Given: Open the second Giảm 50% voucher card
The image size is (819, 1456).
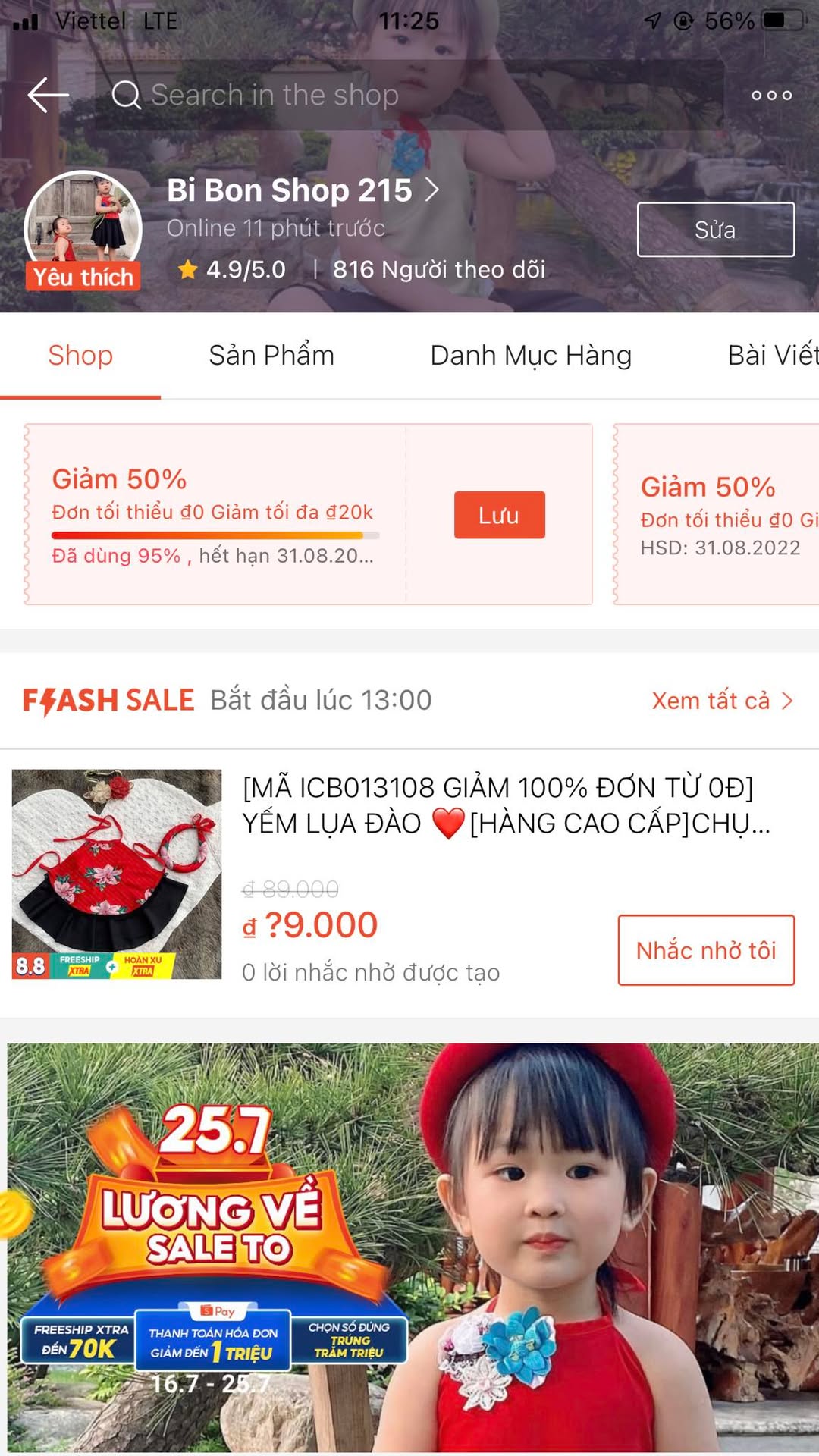Looking at the screenshot, I should 717,515.
